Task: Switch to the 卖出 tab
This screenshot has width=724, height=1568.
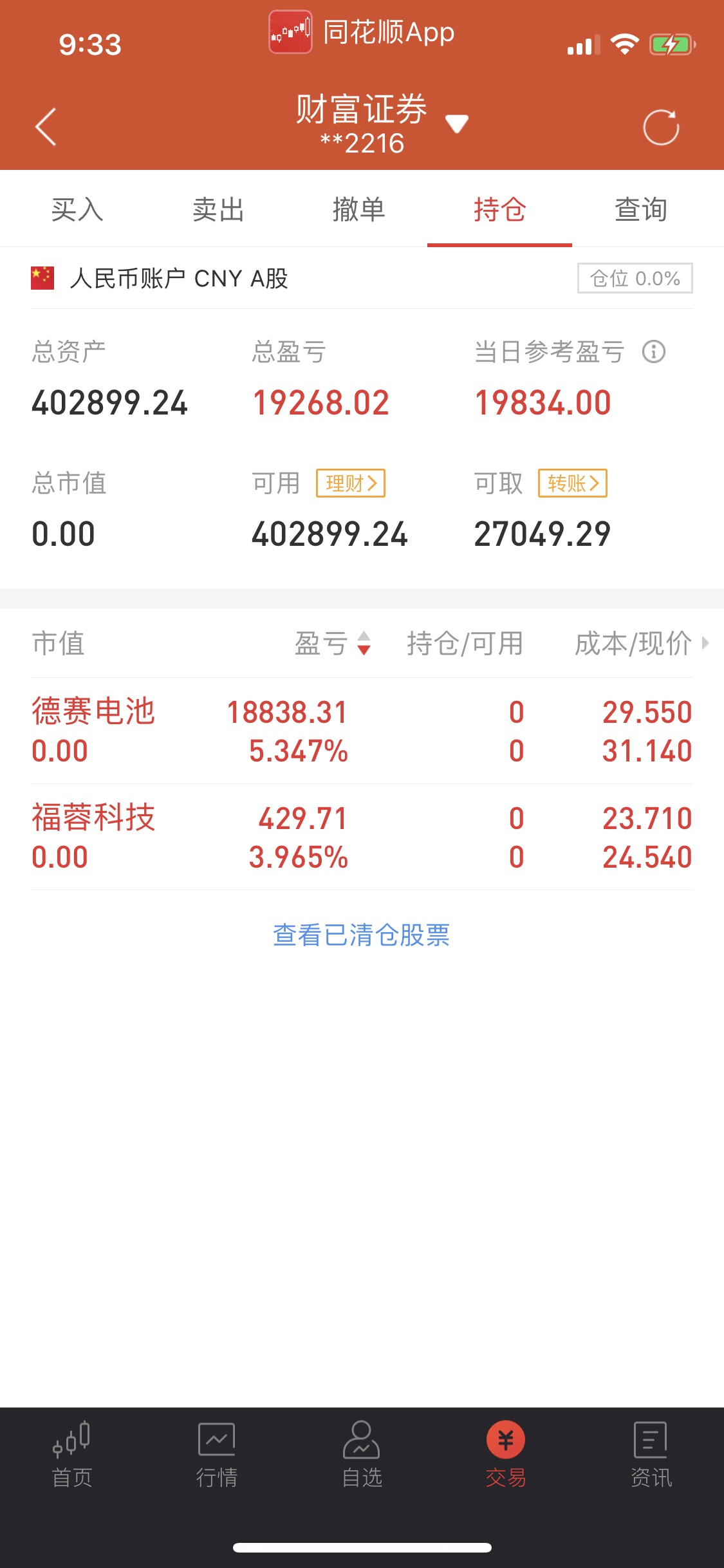Action: coord(218,210)
